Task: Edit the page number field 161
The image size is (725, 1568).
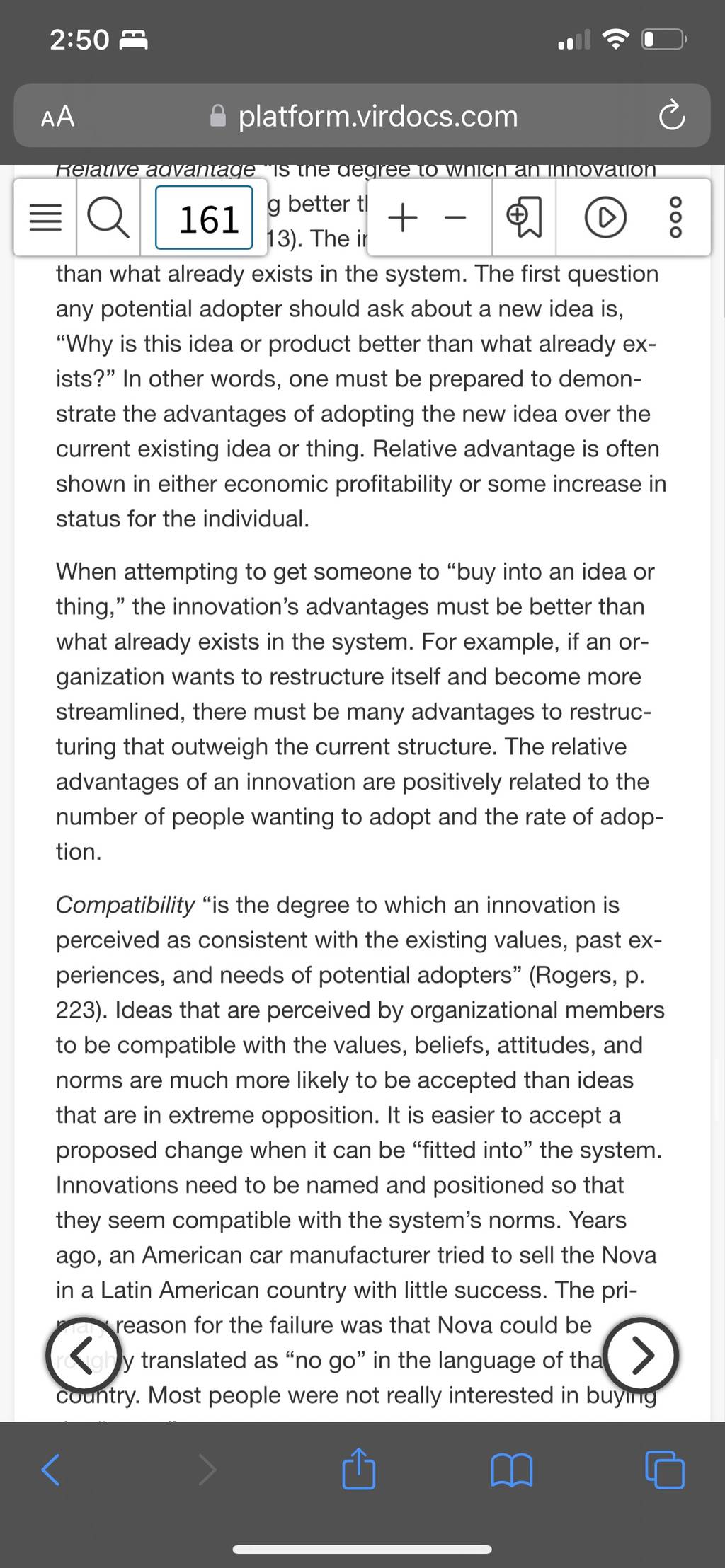Action: tap(205, 218)
